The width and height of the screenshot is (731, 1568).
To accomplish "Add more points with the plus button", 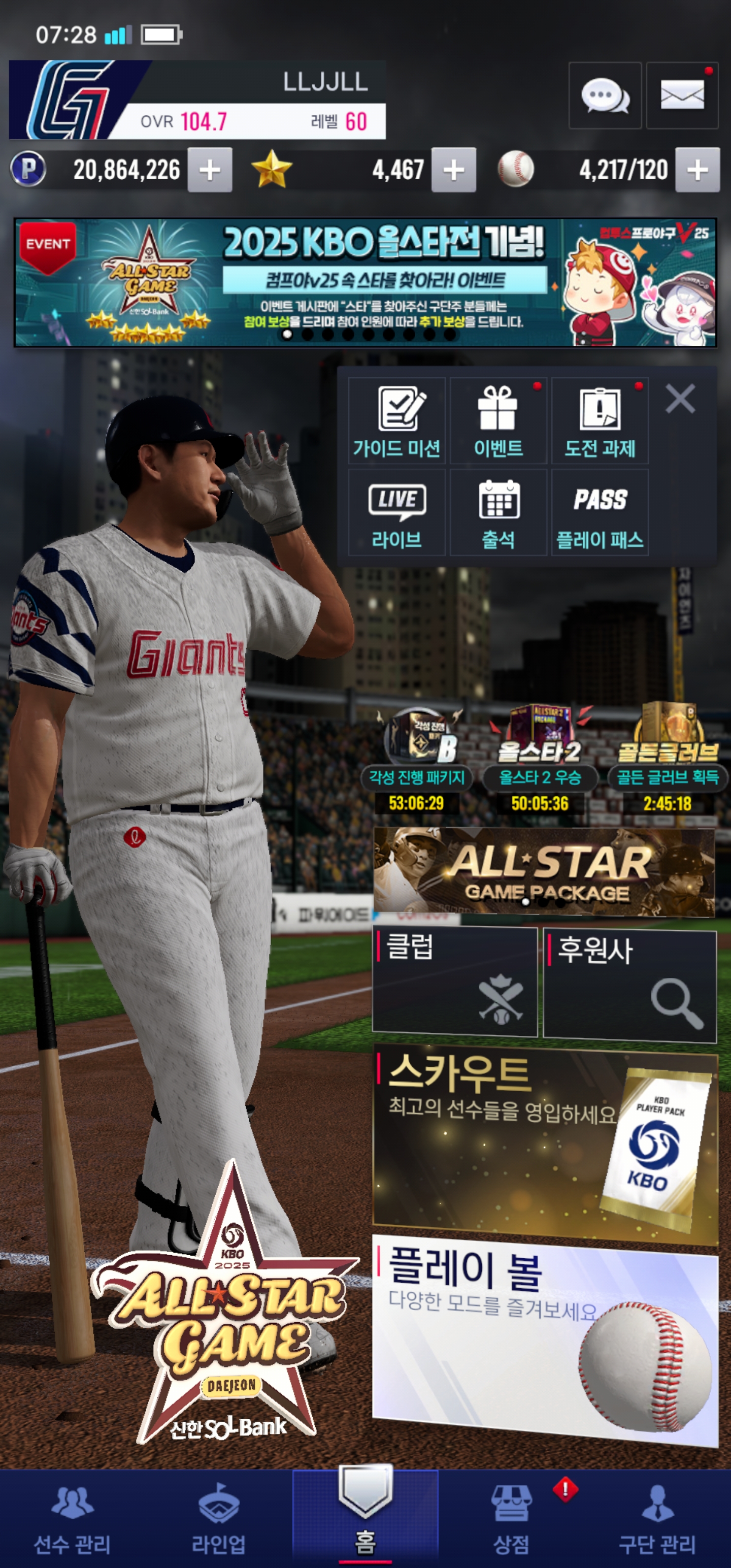I will pos(209,170).
